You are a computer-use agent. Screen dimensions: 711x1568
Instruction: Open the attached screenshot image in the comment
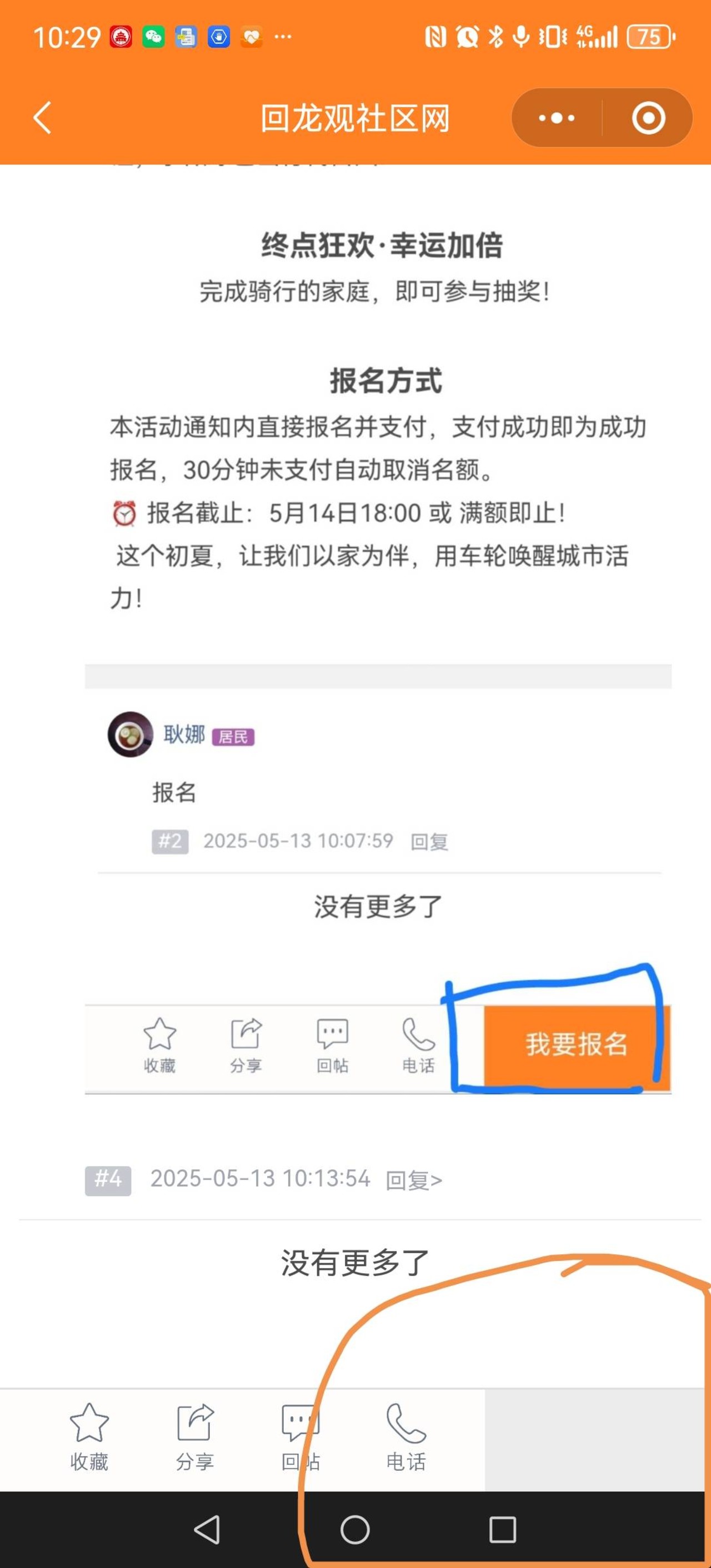(377, 670)
